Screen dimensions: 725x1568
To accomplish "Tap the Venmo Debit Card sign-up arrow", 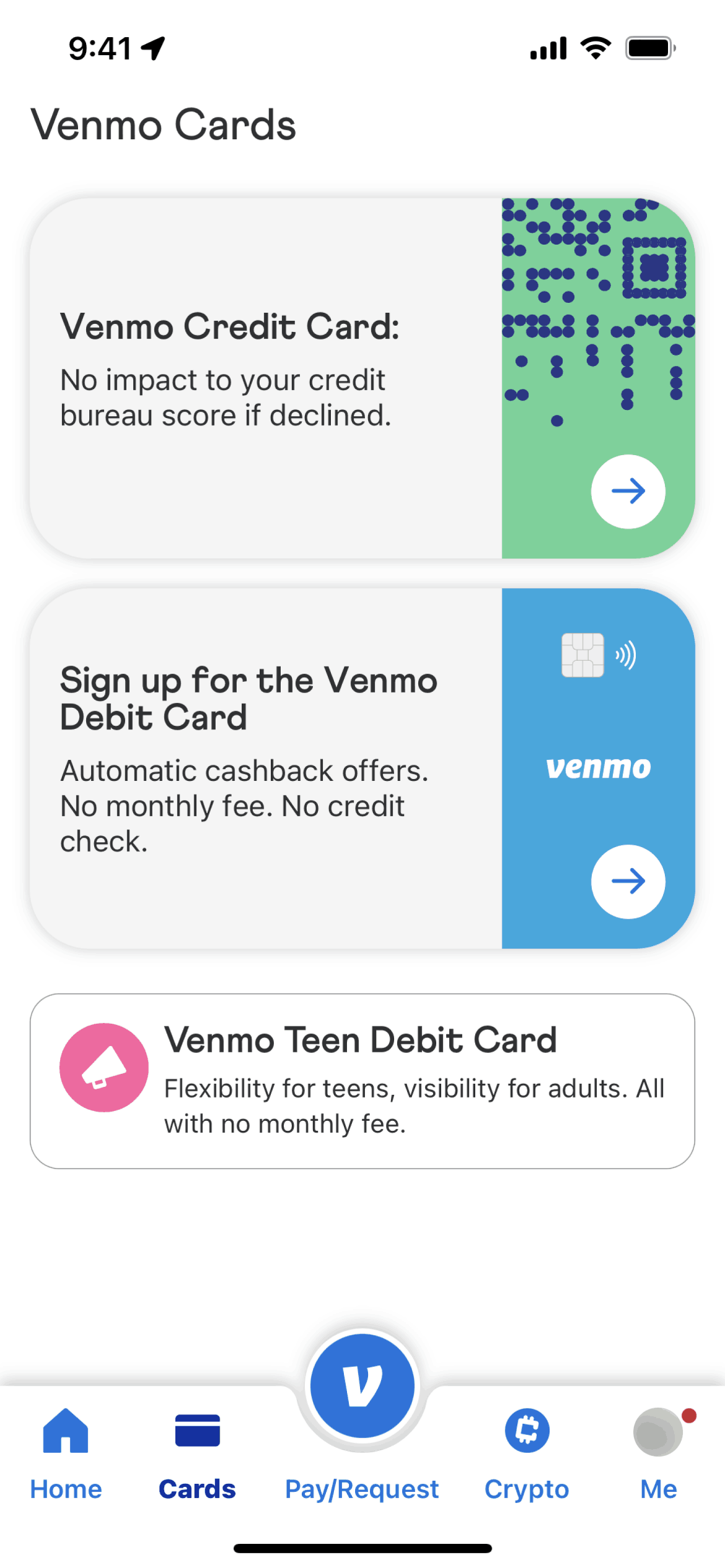I will (x=628, y=881).
